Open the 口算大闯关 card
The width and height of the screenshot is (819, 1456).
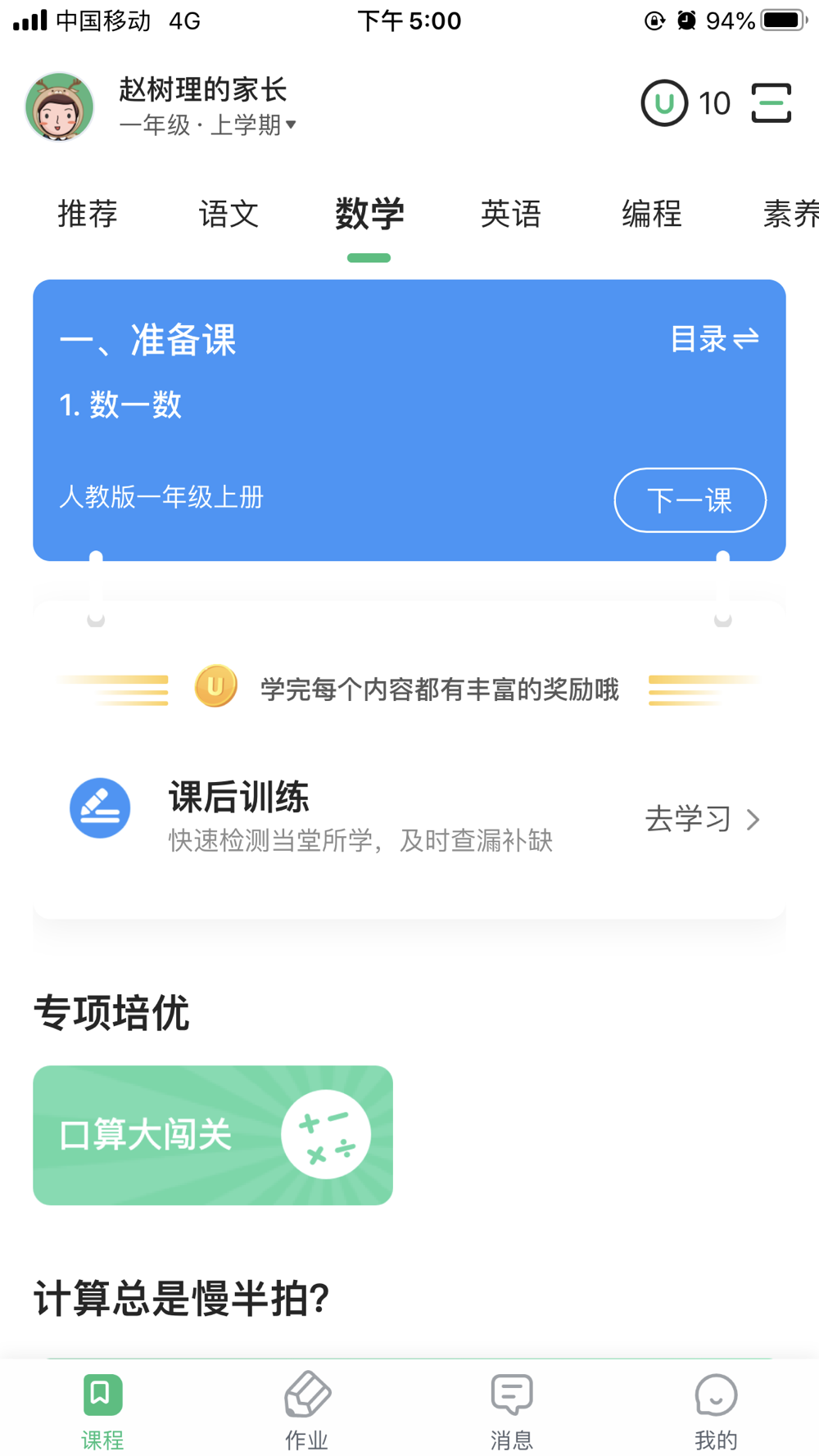point(213,1135)
